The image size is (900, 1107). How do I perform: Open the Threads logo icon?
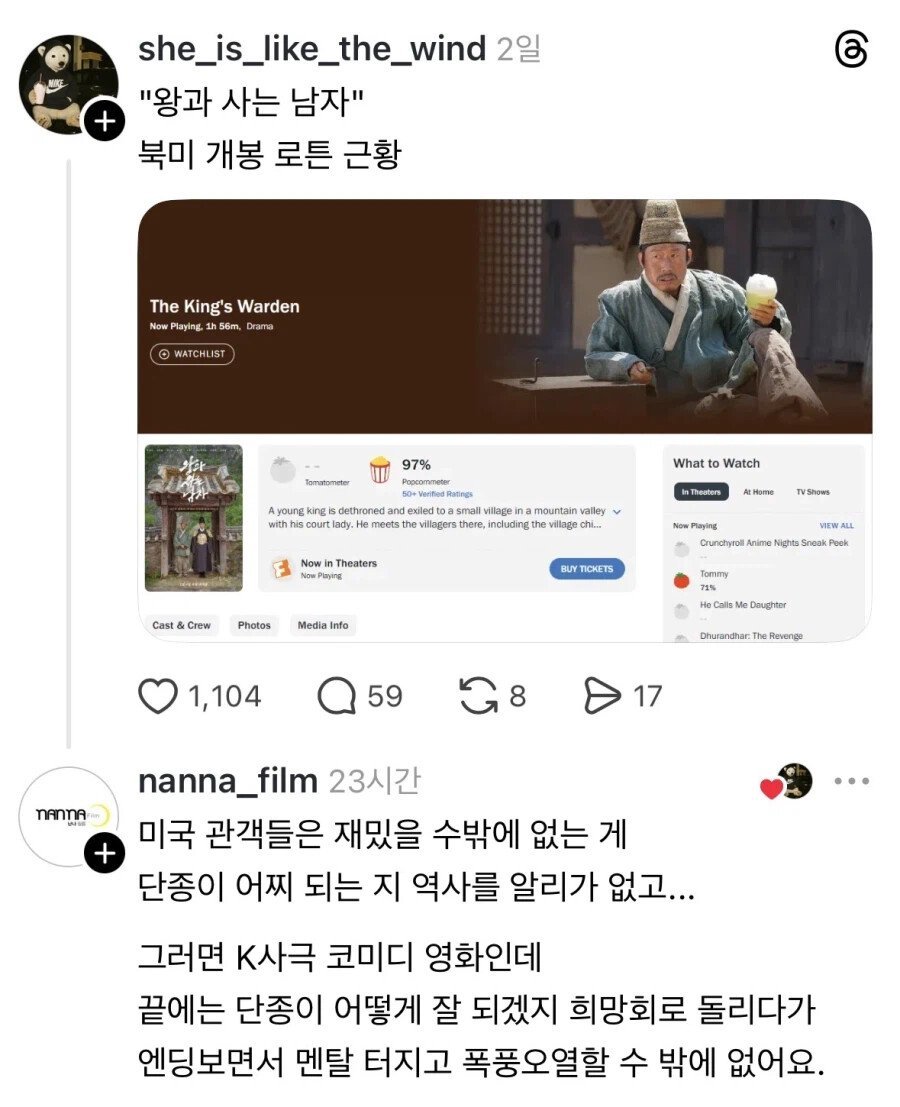[851, 52]
